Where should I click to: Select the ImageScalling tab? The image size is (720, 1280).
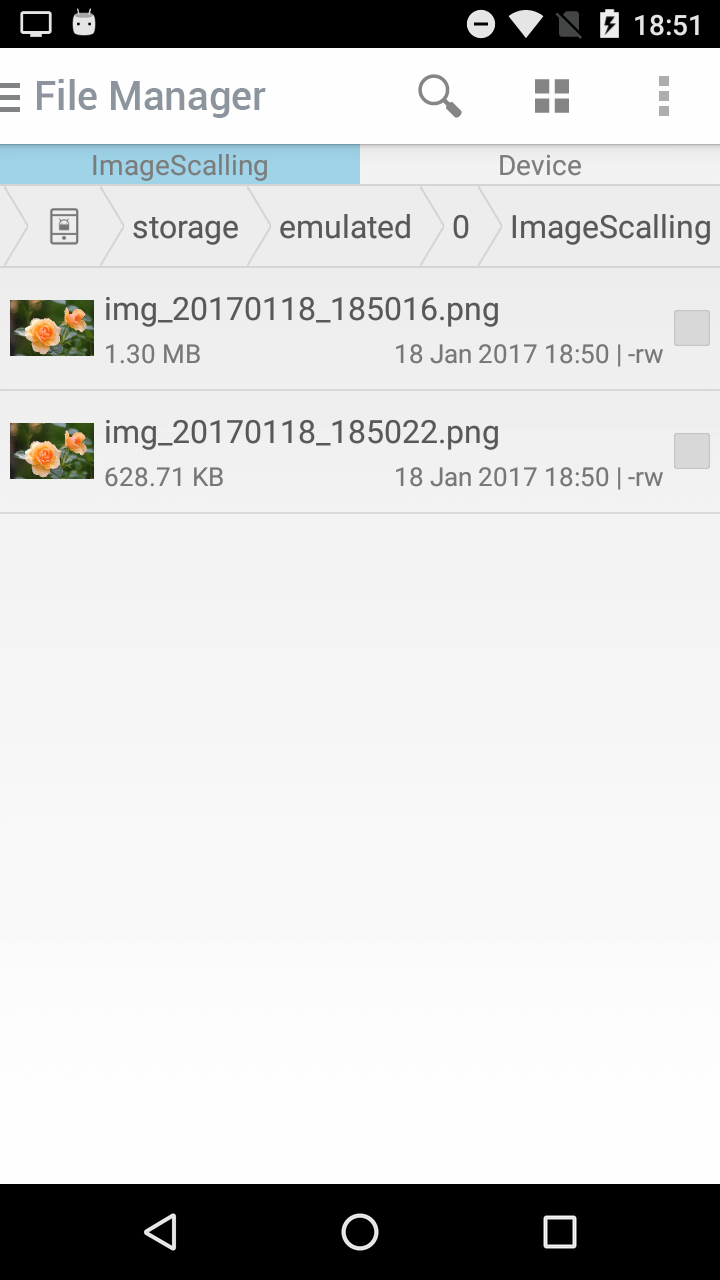pos(180,165)
